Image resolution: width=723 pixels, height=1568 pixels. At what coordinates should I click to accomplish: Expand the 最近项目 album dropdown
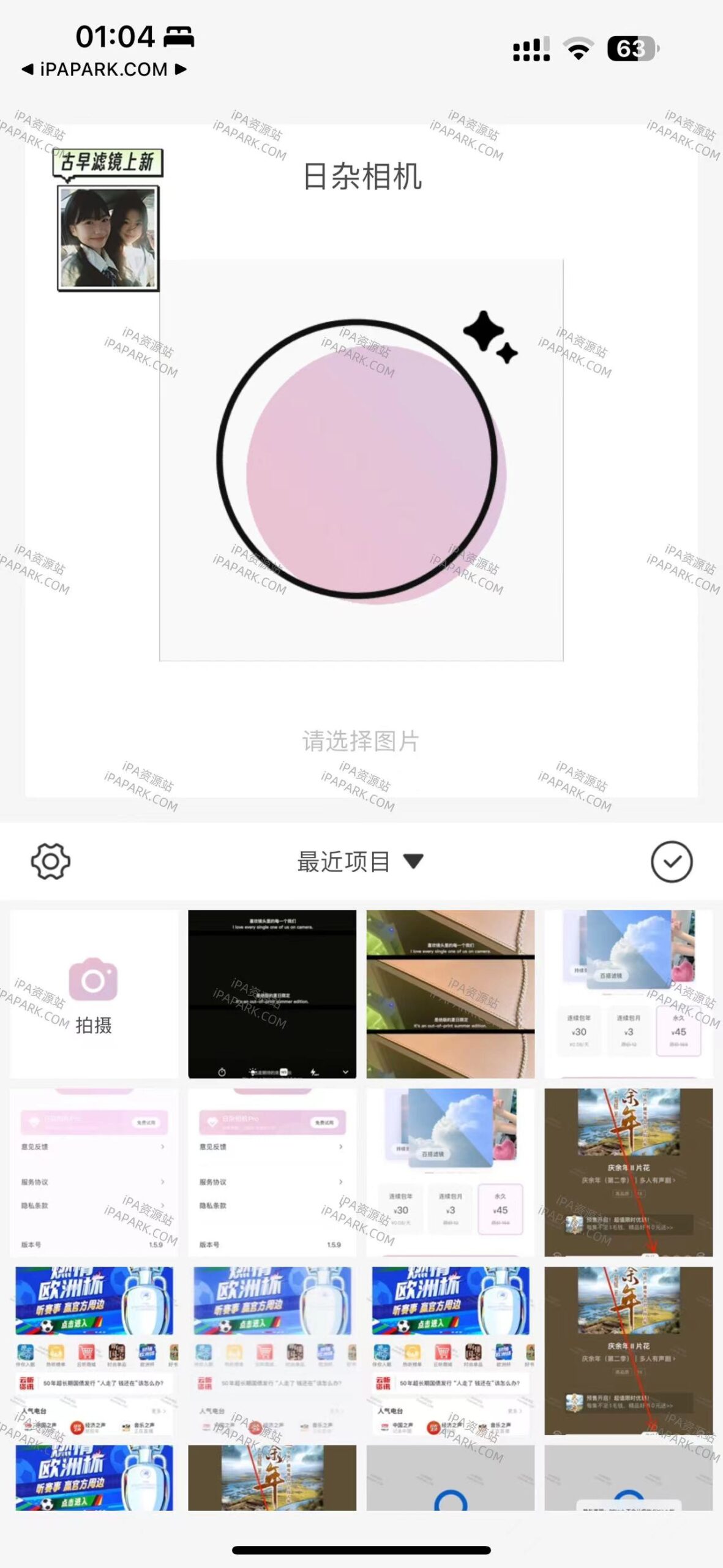coord(360,862)
